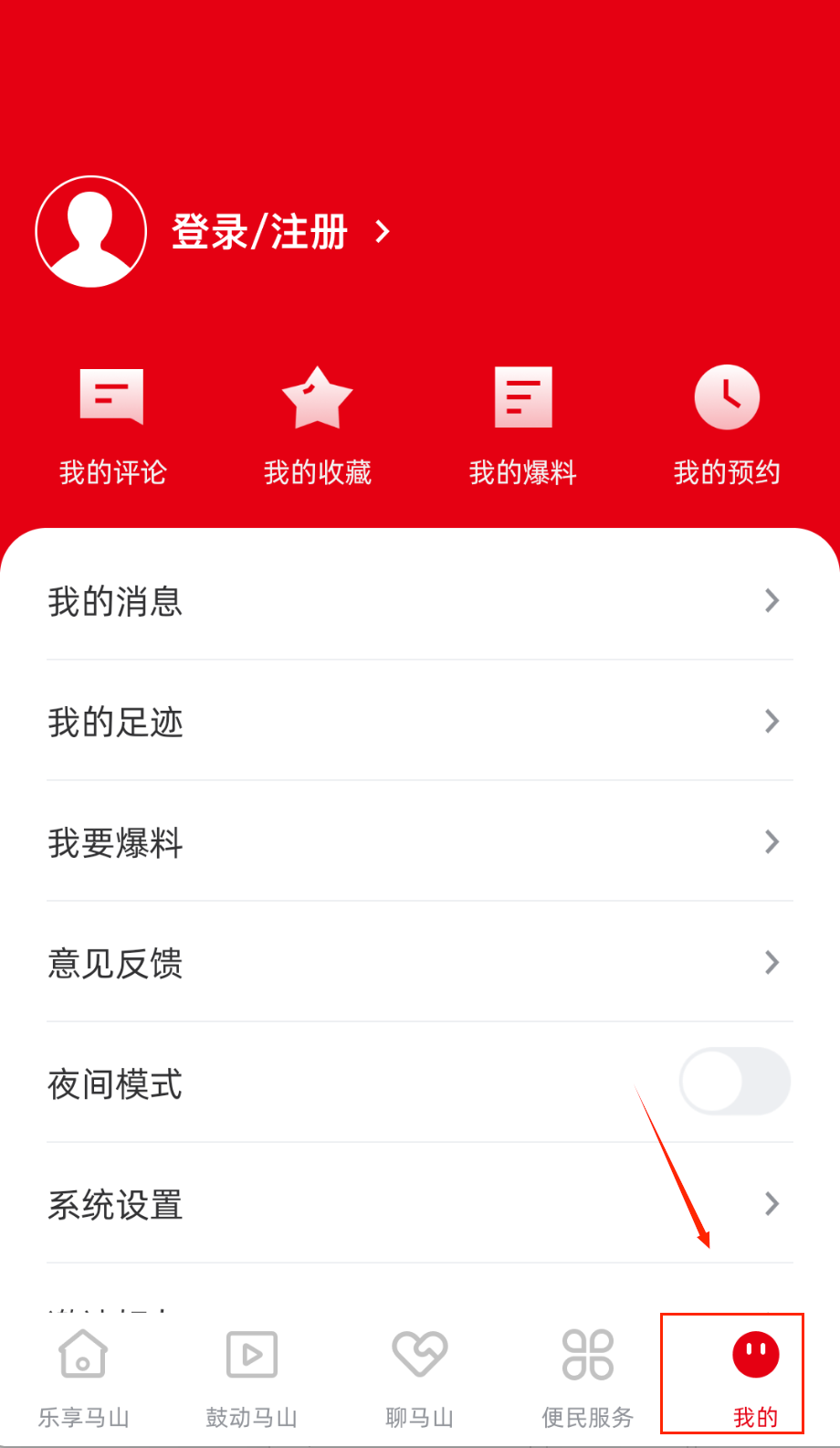Open 我的评论
This screenshot has height=1448, width=840.
112,425
